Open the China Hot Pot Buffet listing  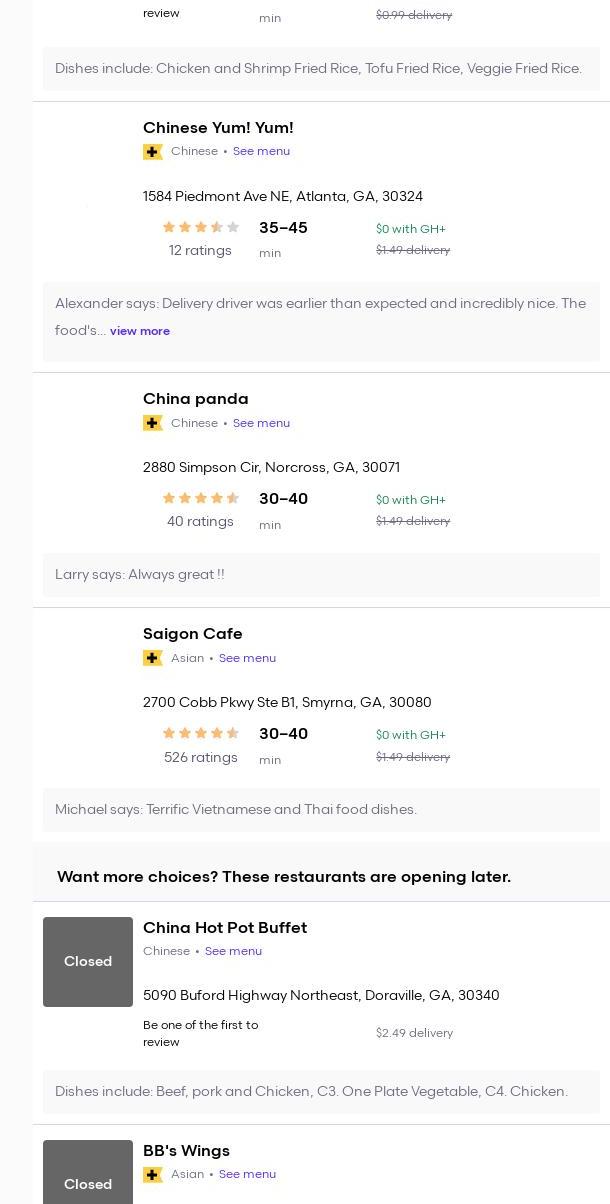point(225,928)
